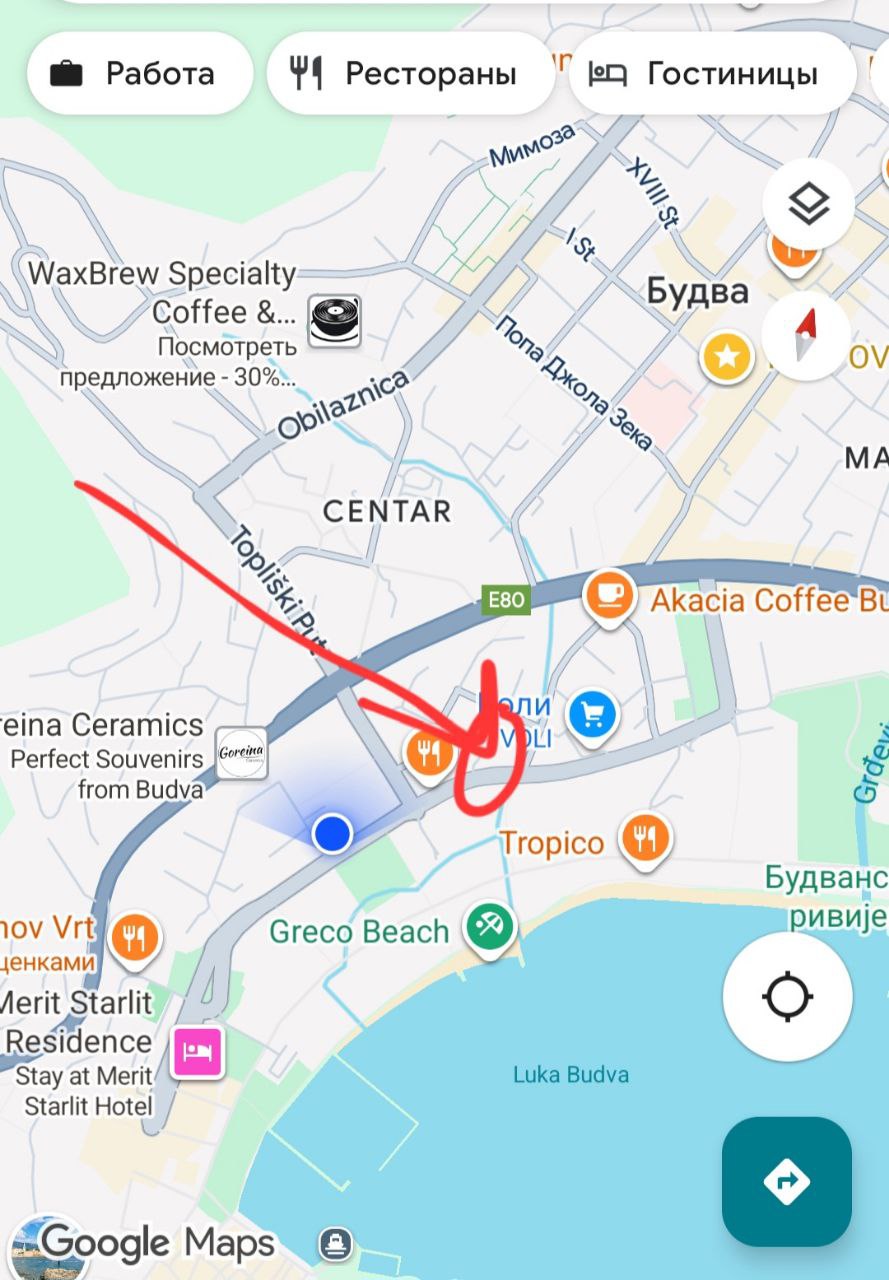The height and width of the screenshot is (1280, 889).
Task: Open the Tropico restaurant pin
Action: (x=645, y=839)
